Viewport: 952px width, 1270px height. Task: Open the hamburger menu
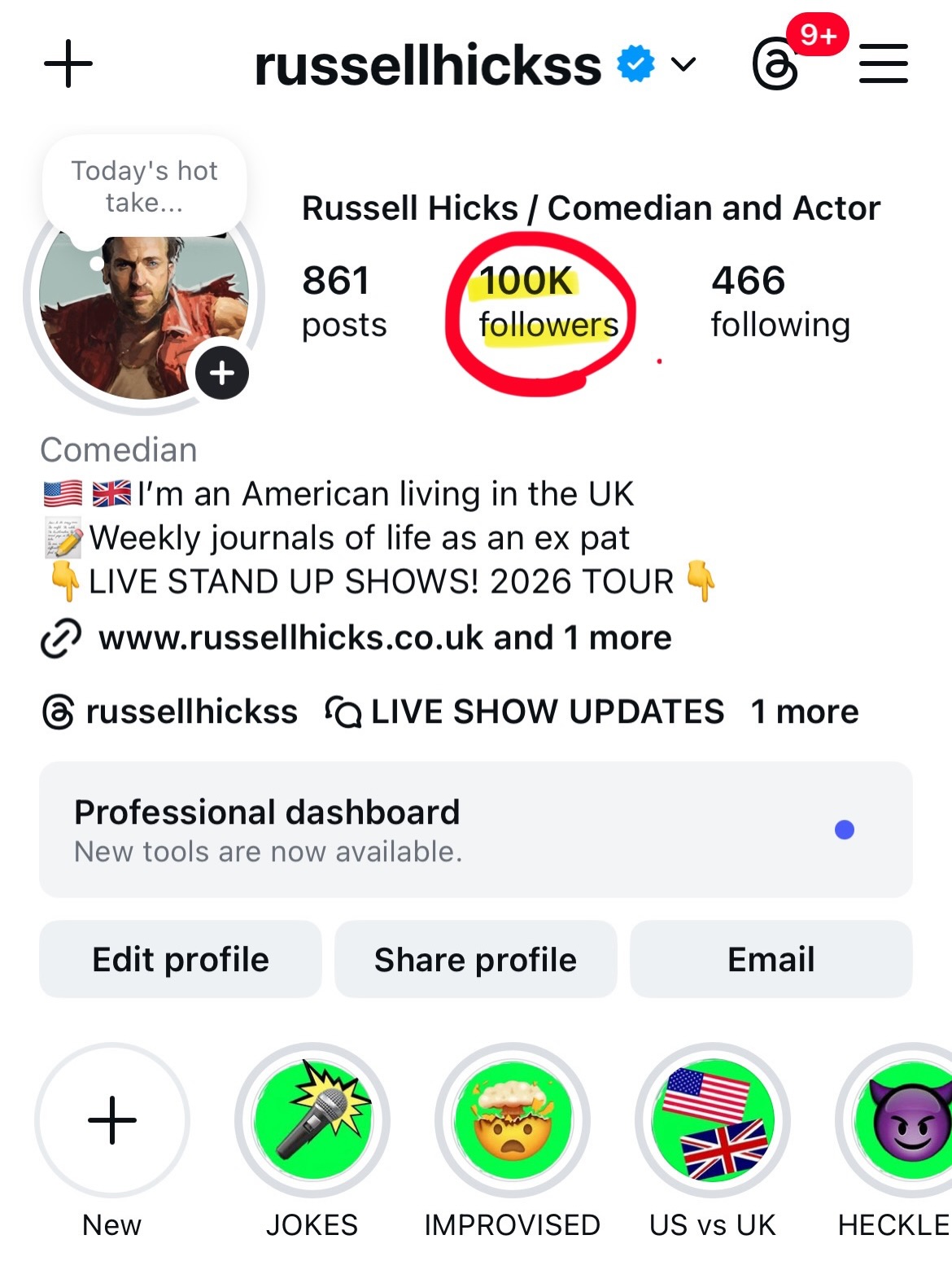point(882,63)
